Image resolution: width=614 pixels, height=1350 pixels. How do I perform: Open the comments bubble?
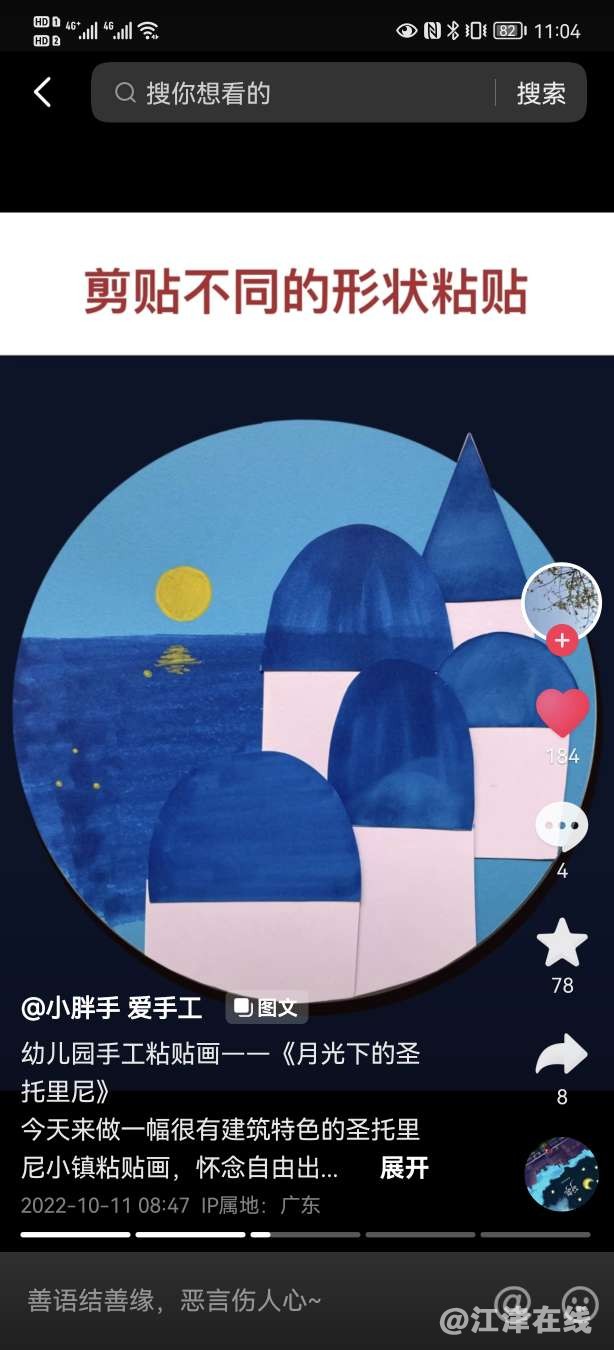click(562, 826)
